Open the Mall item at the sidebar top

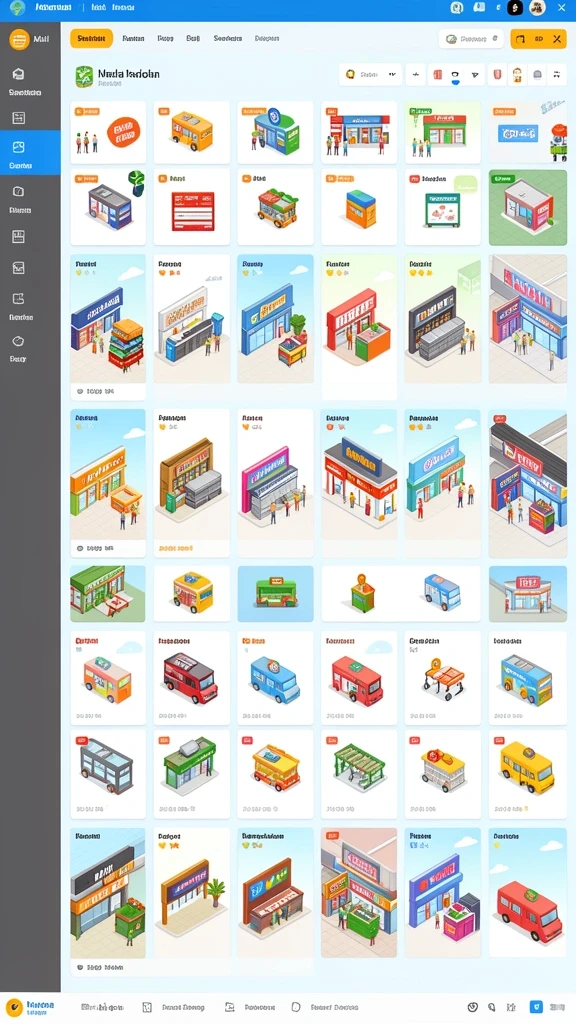pyautogui.click(x=30, y=39)
